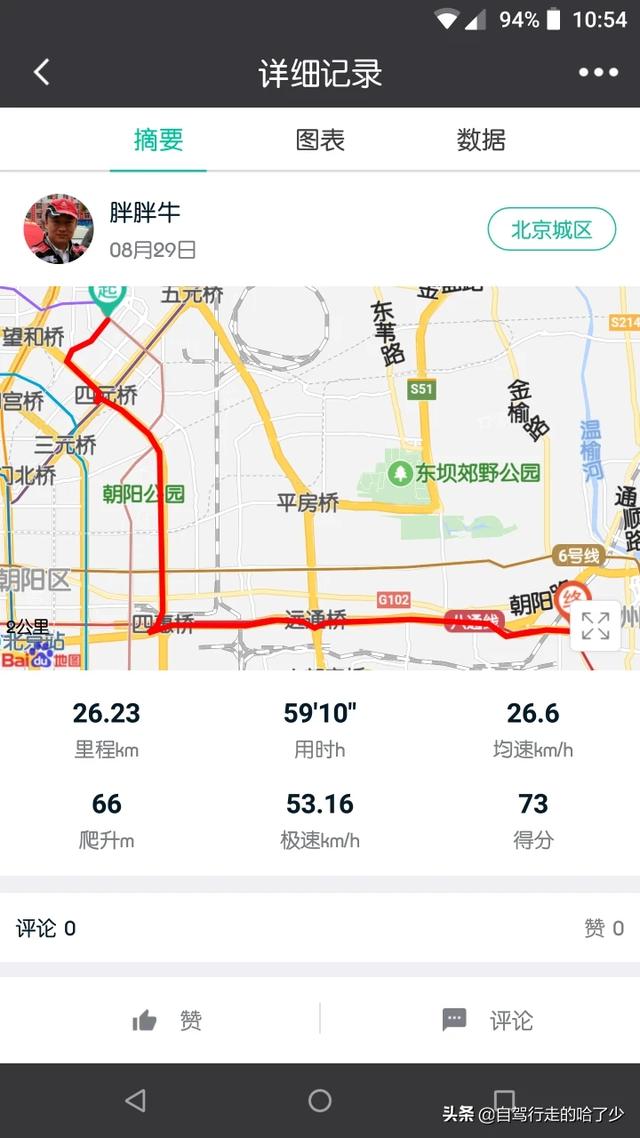
Task: Open 胖胖牛's profile avatar
Action: pos(59,229)
